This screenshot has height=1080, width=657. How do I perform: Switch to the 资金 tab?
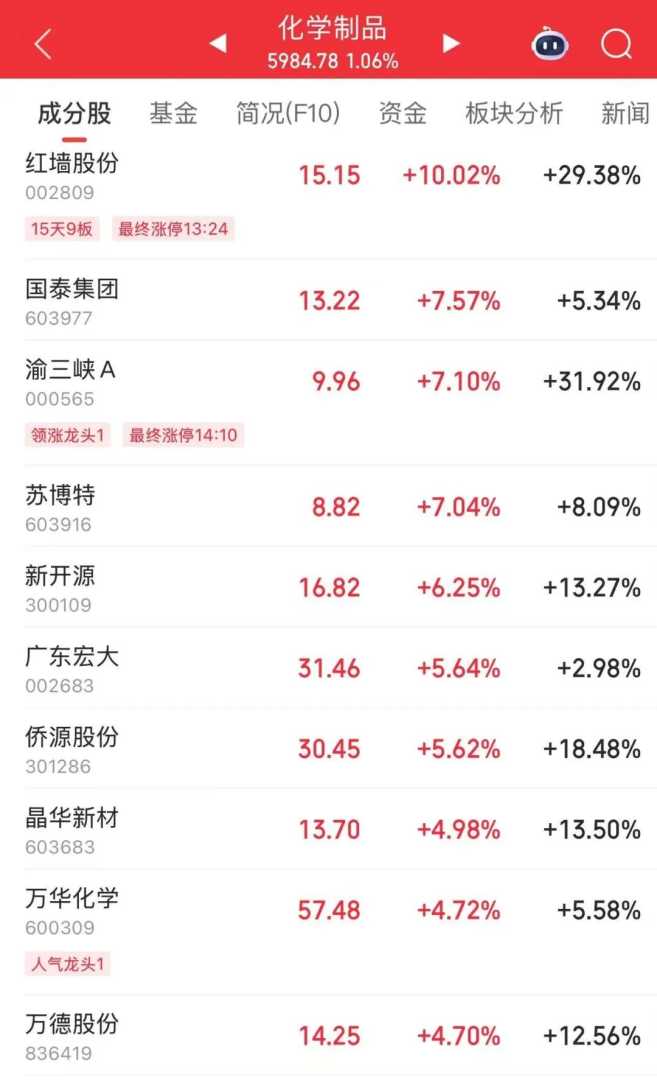[x=402, y=113]
